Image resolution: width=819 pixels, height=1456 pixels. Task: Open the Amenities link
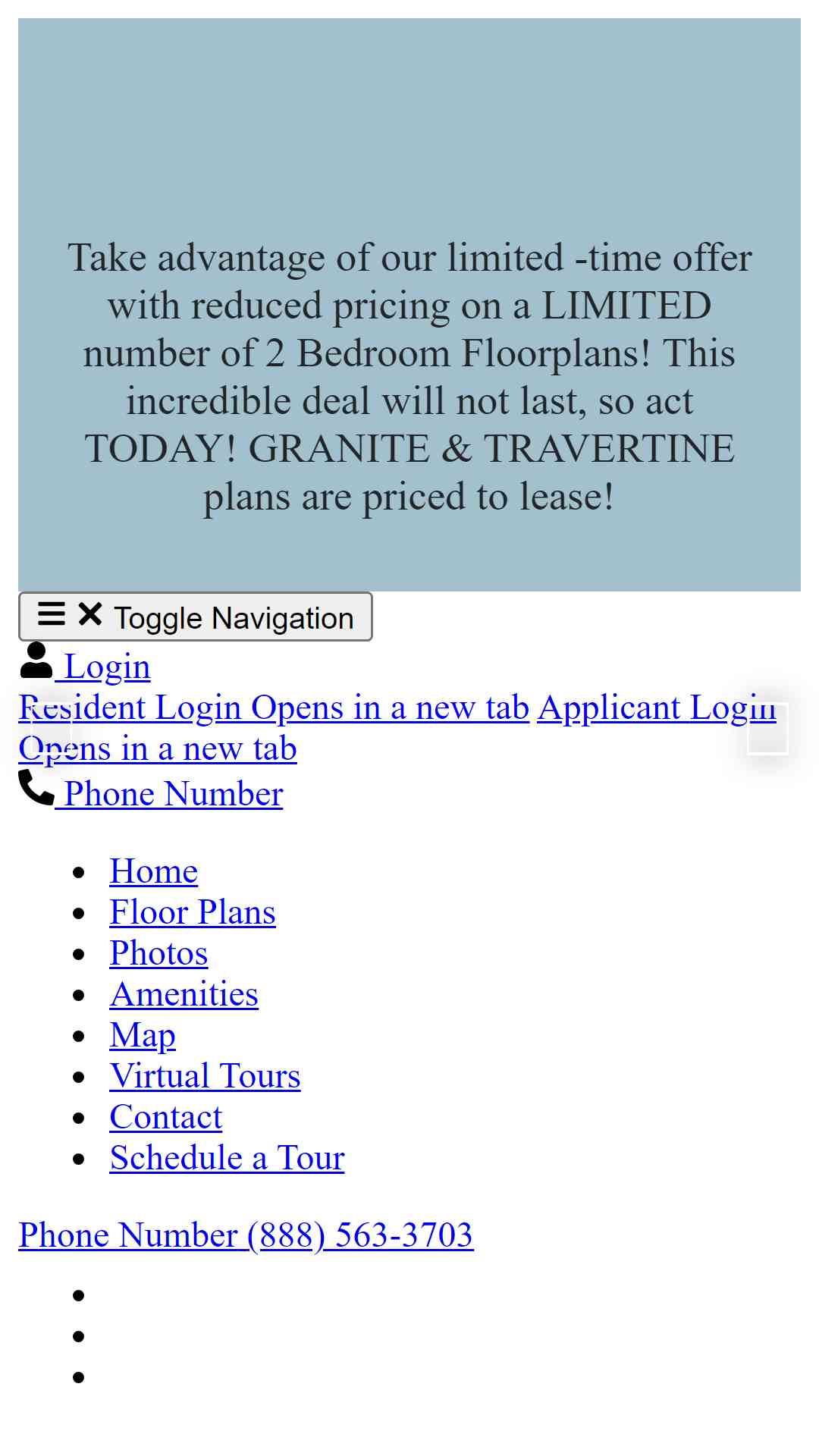[184, 993]
